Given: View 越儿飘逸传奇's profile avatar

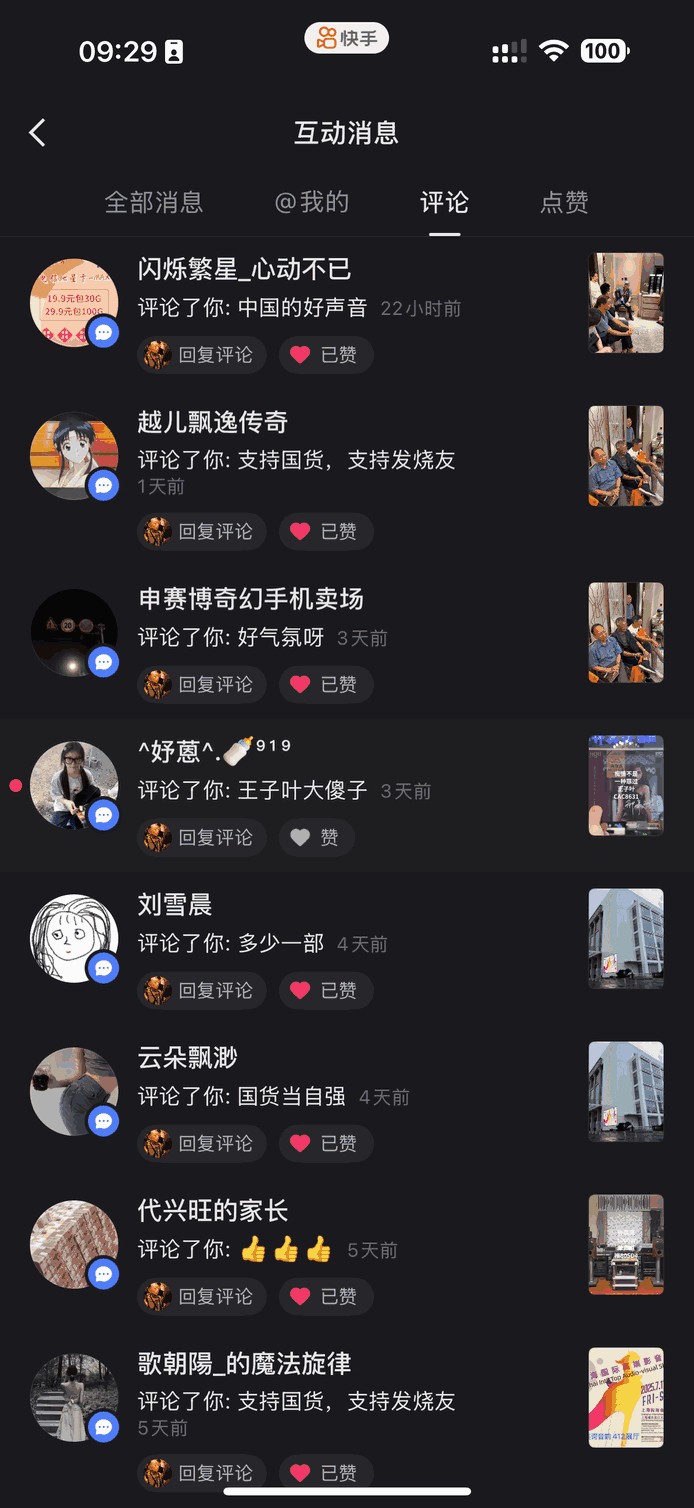Looking at the screenshot, I should click(74, 455).
